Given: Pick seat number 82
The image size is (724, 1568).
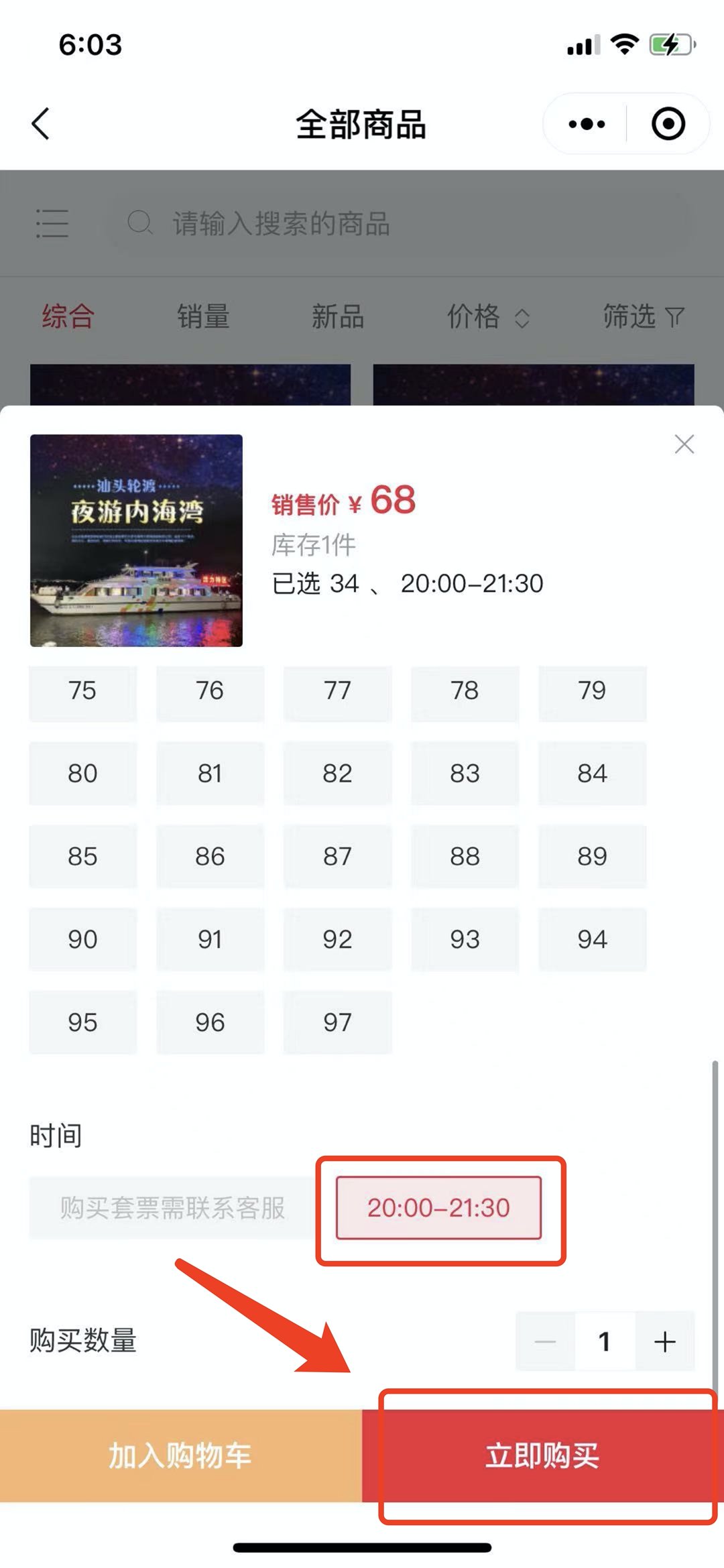Looking at the screenshot, I should tap(337, 774).
